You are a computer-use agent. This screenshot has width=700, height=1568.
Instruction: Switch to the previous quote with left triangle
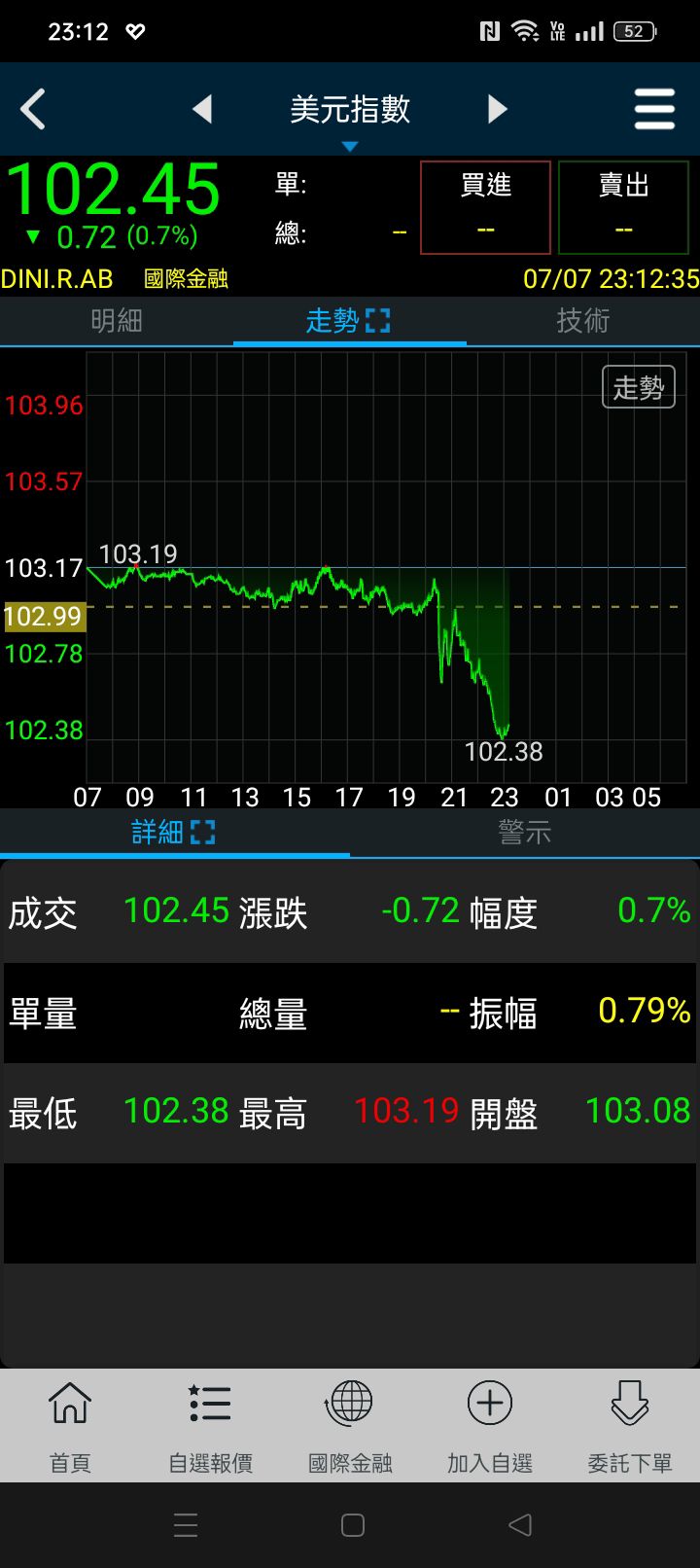[202, 109]
